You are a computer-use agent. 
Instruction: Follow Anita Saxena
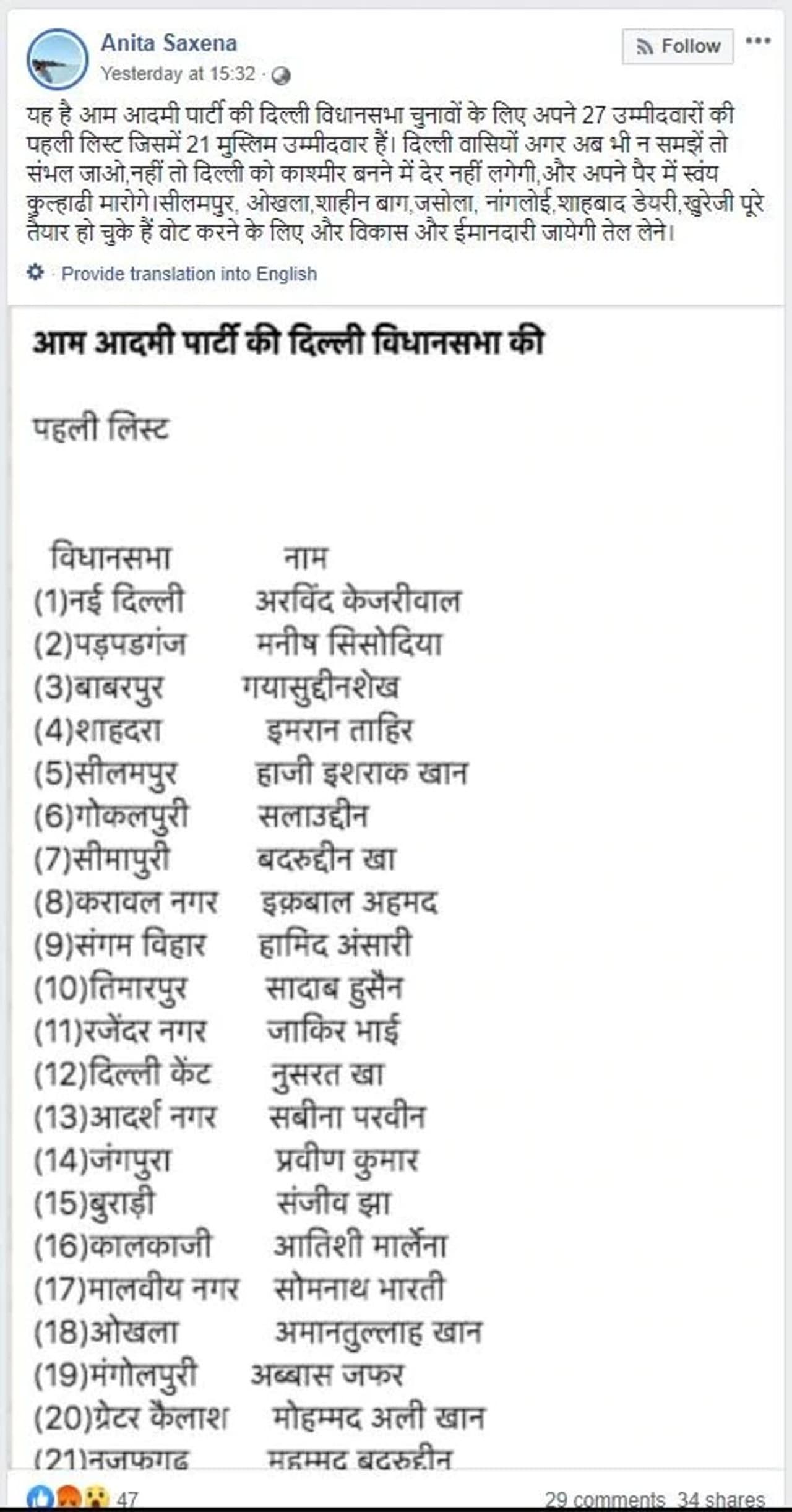[678, 46]
